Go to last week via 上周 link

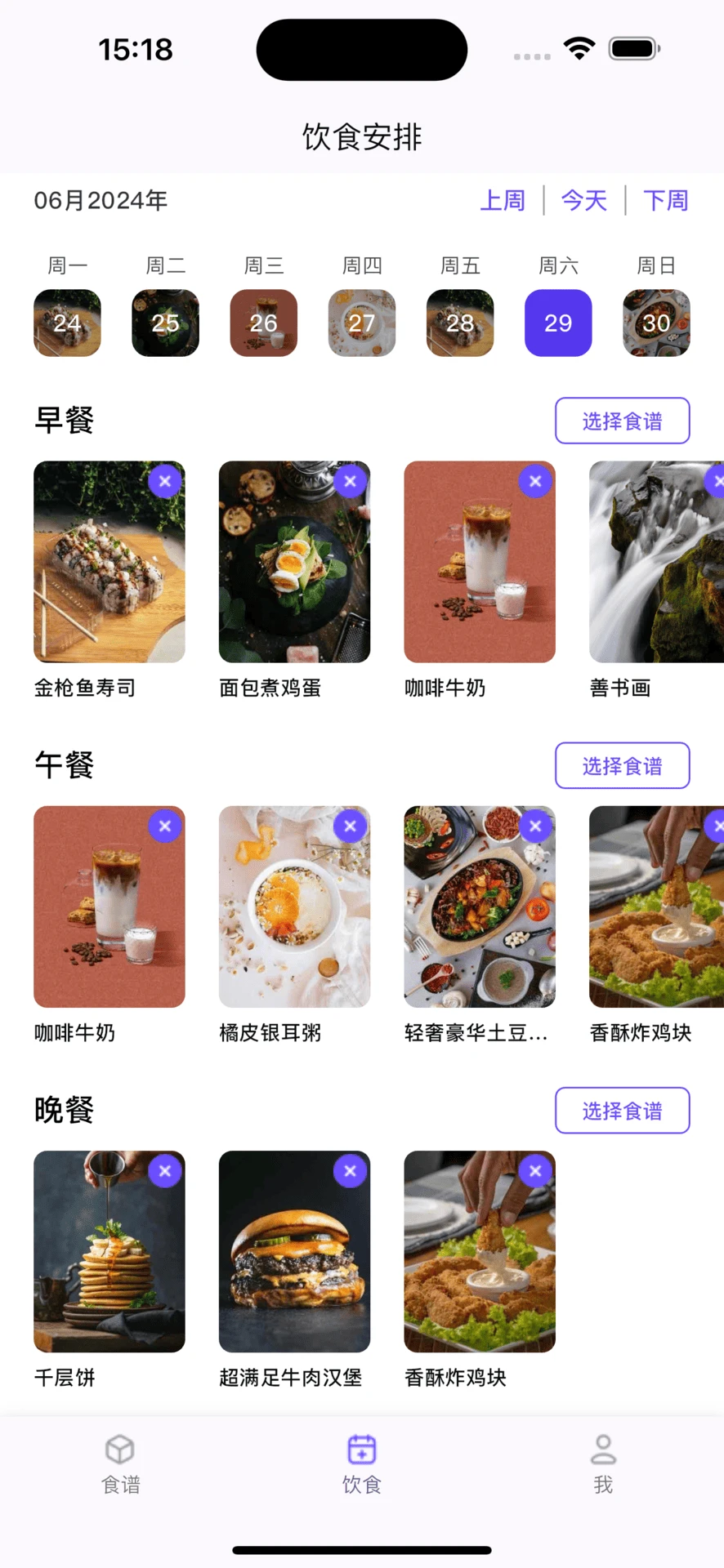[503, 201]
